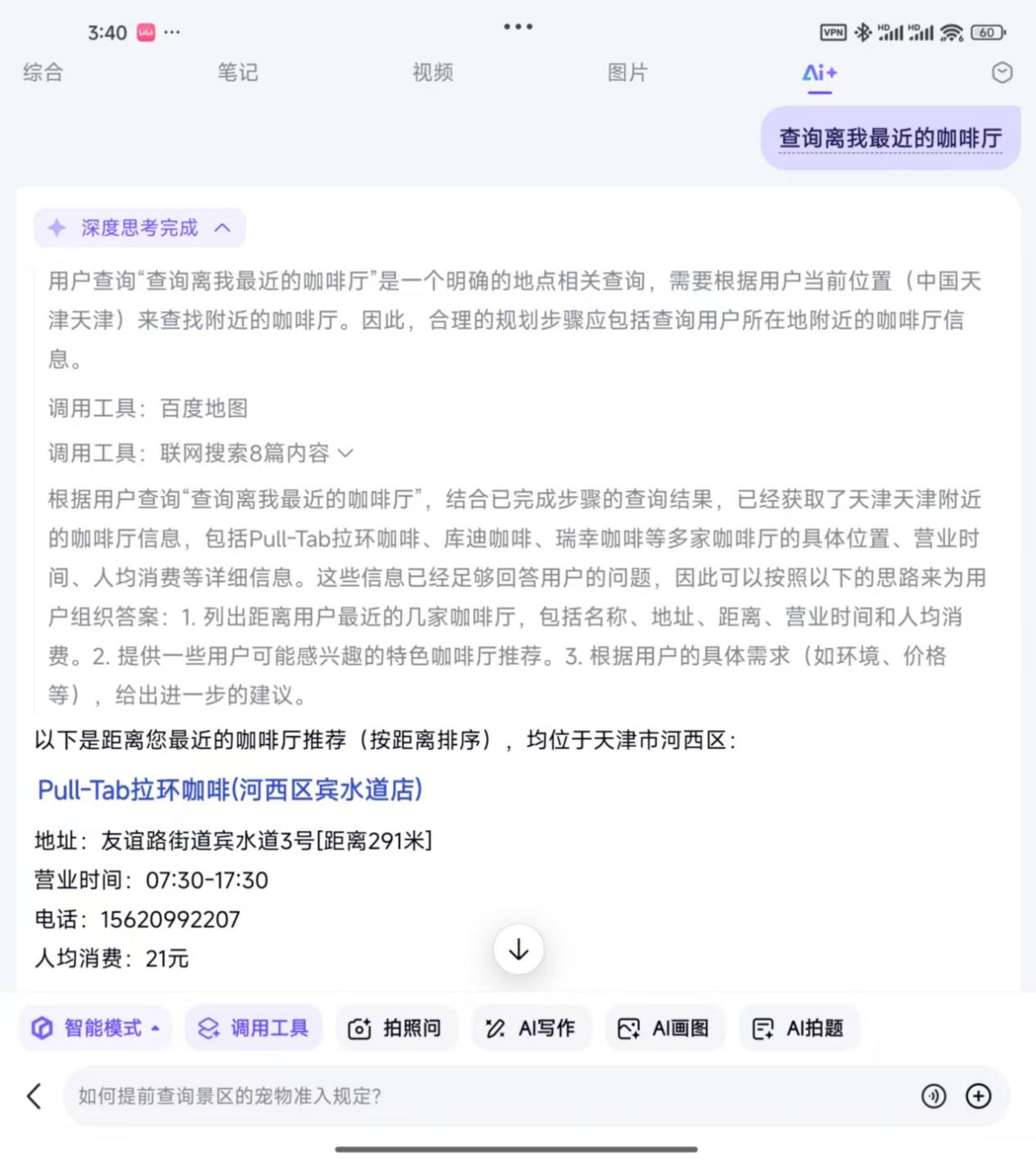The width and height of the screenshot is (1036, 1160).
Task: Select the 拍照问 option
Action: click(x=396, y=1028)
